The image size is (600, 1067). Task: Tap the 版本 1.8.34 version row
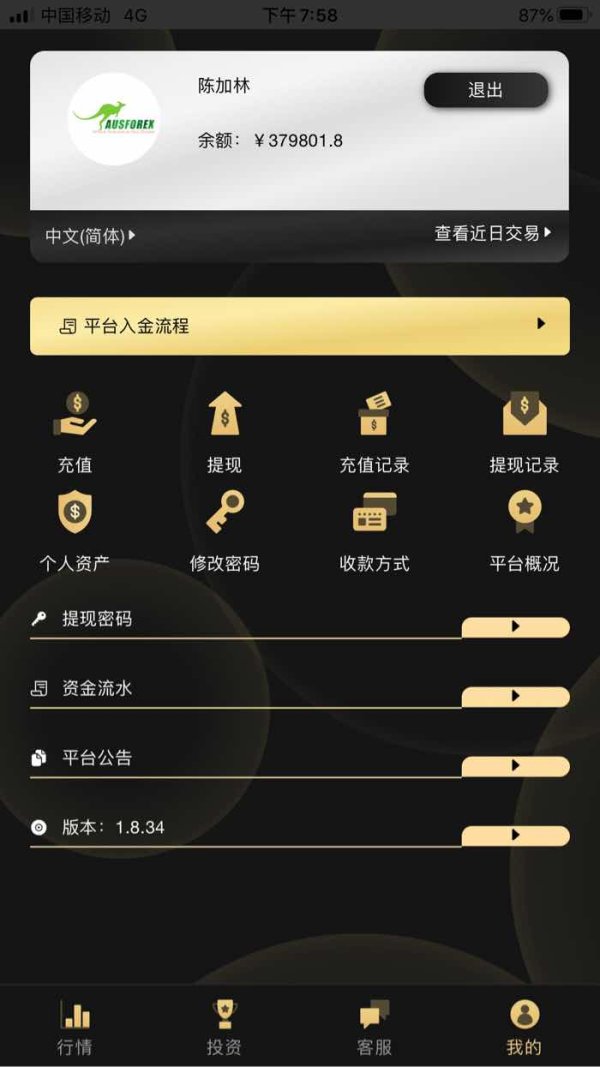pyautogui.click(x=300, y=830)
